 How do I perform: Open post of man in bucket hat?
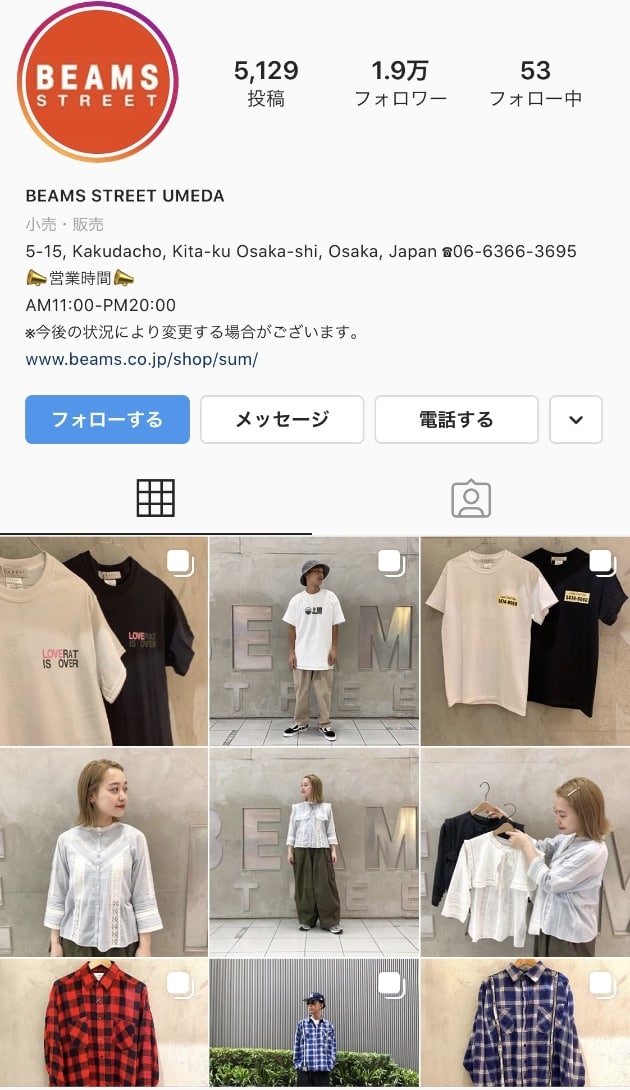tap(314, 641)
